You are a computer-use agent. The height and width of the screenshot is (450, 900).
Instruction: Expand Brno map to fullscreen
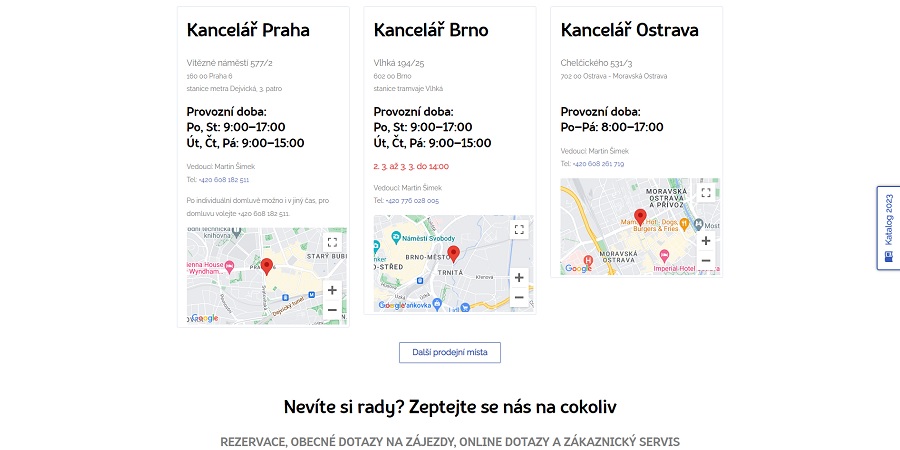[x=519, y=230]
